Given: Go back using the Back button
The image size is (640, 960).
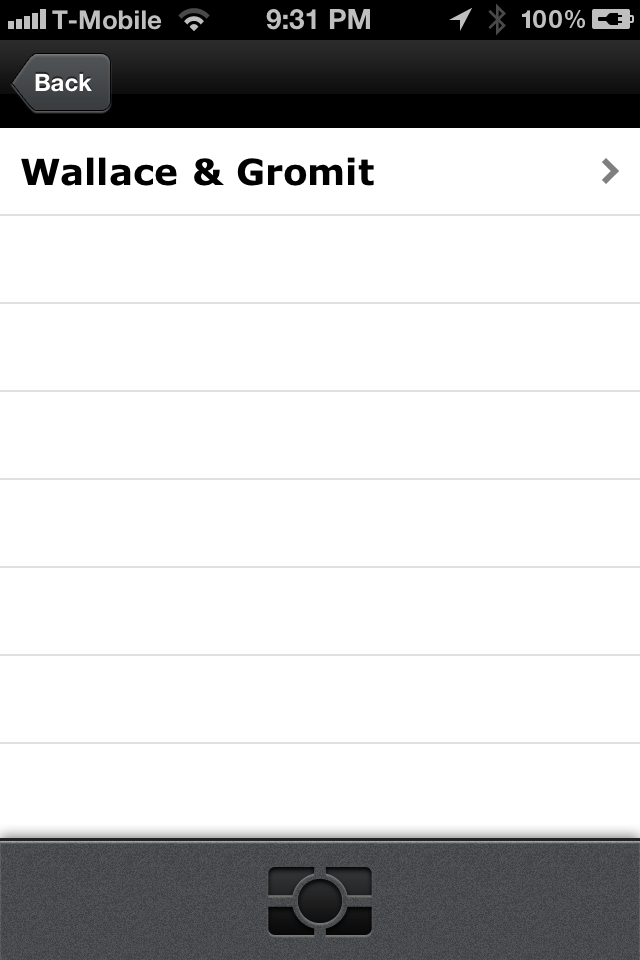Looking at the screenshot, I should (x=61, y=83).
